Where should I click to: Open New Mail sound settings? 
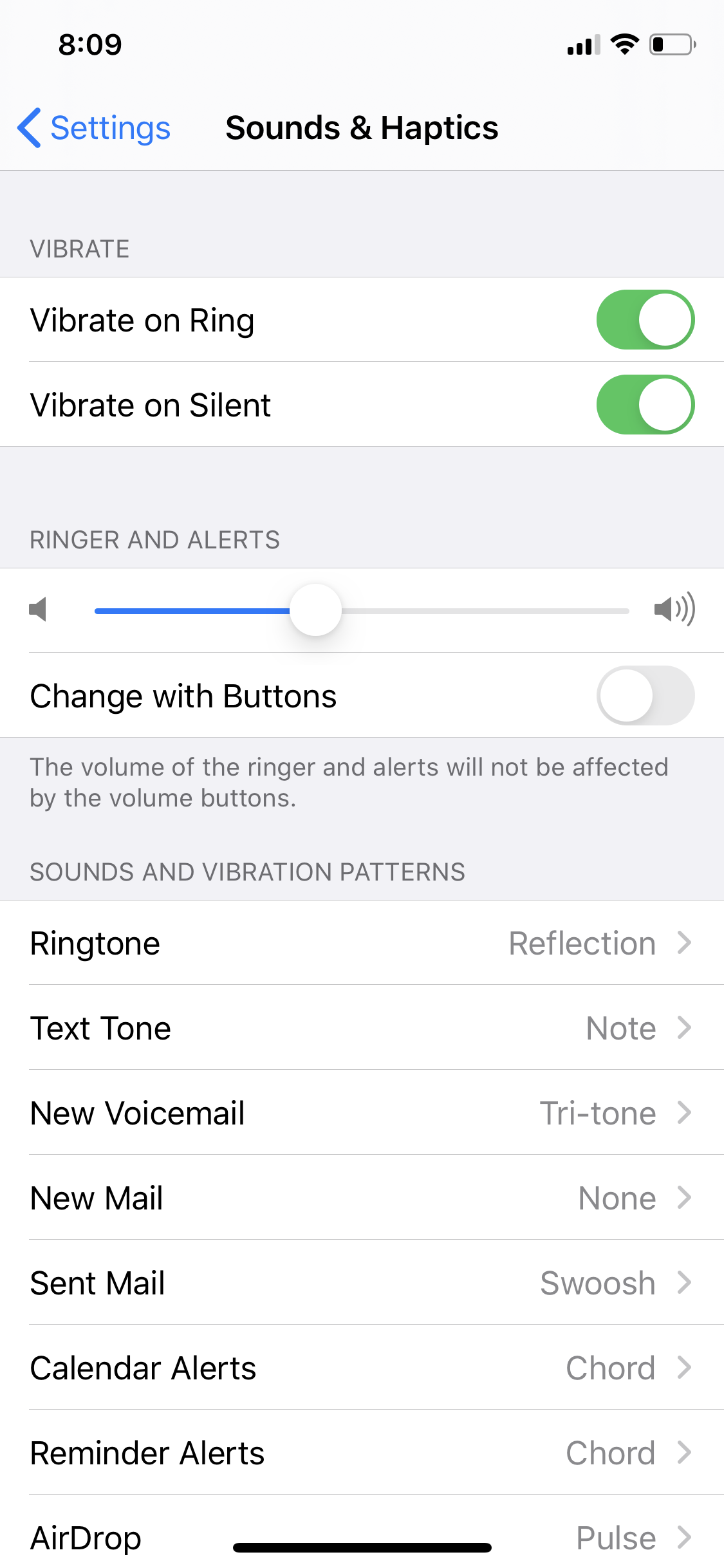pyautogui.click(x=362, y=1198)
